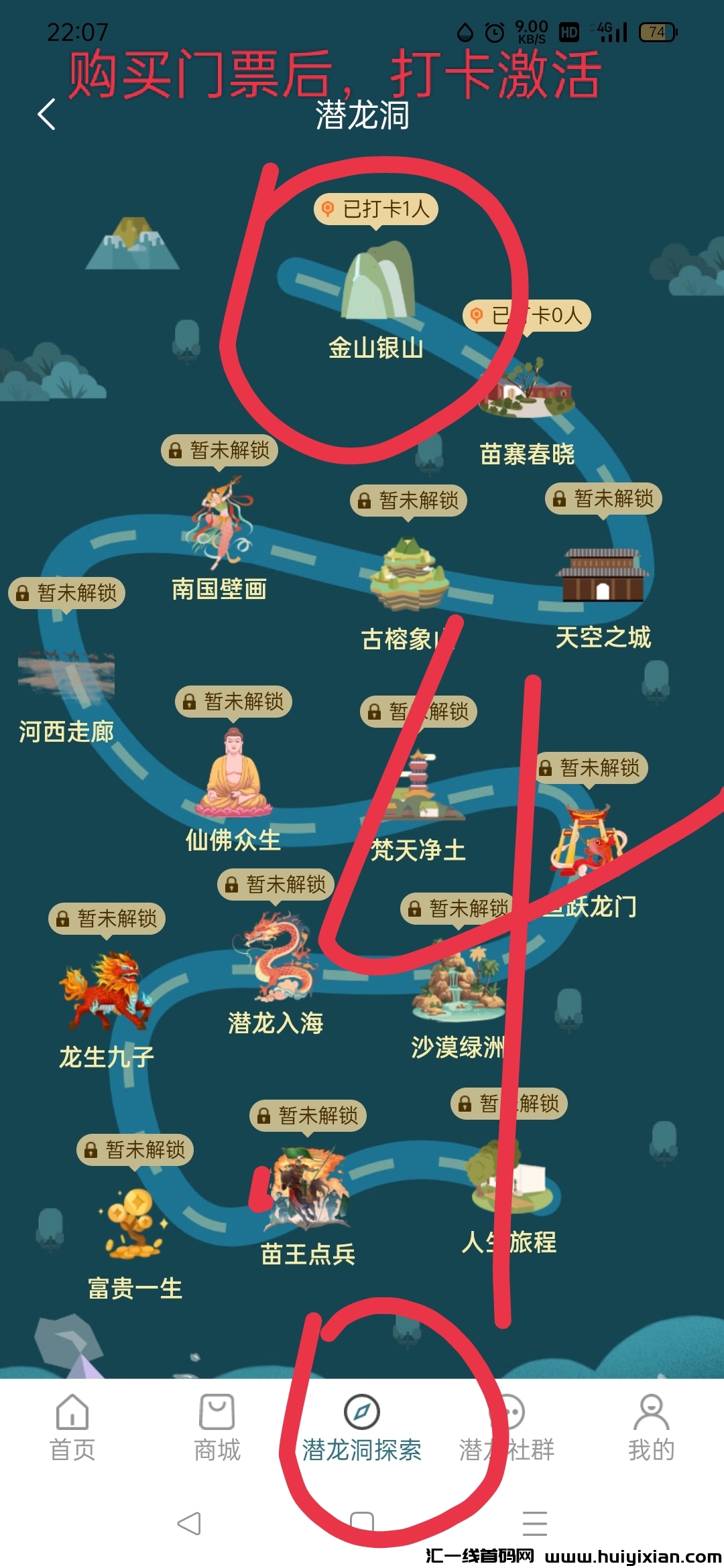Screen dimensions: 724x1568
Task: Tap the back arrow next to 潜龙洞 title
Action: 47,114
